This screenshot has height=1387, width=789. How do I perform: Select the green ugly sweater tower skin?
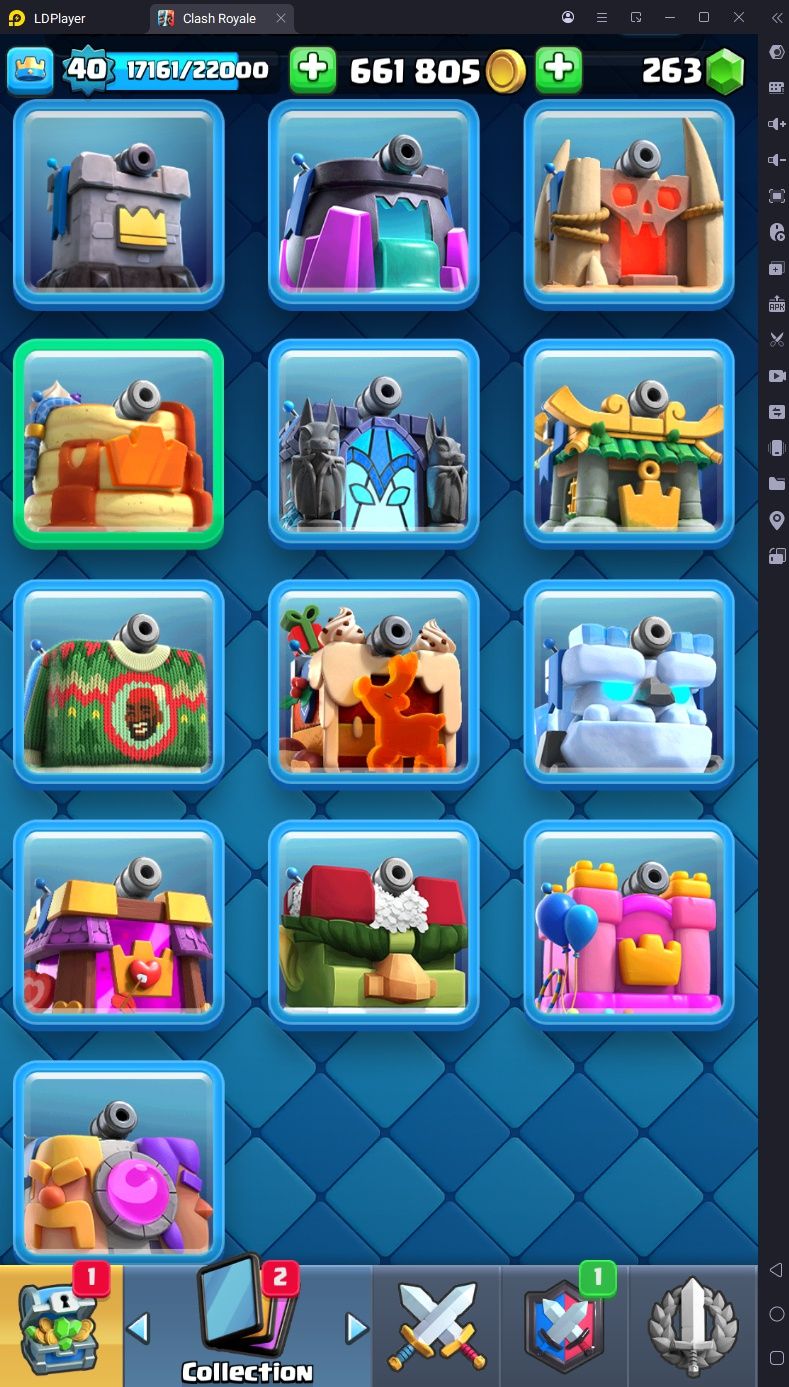pos(119,684)
